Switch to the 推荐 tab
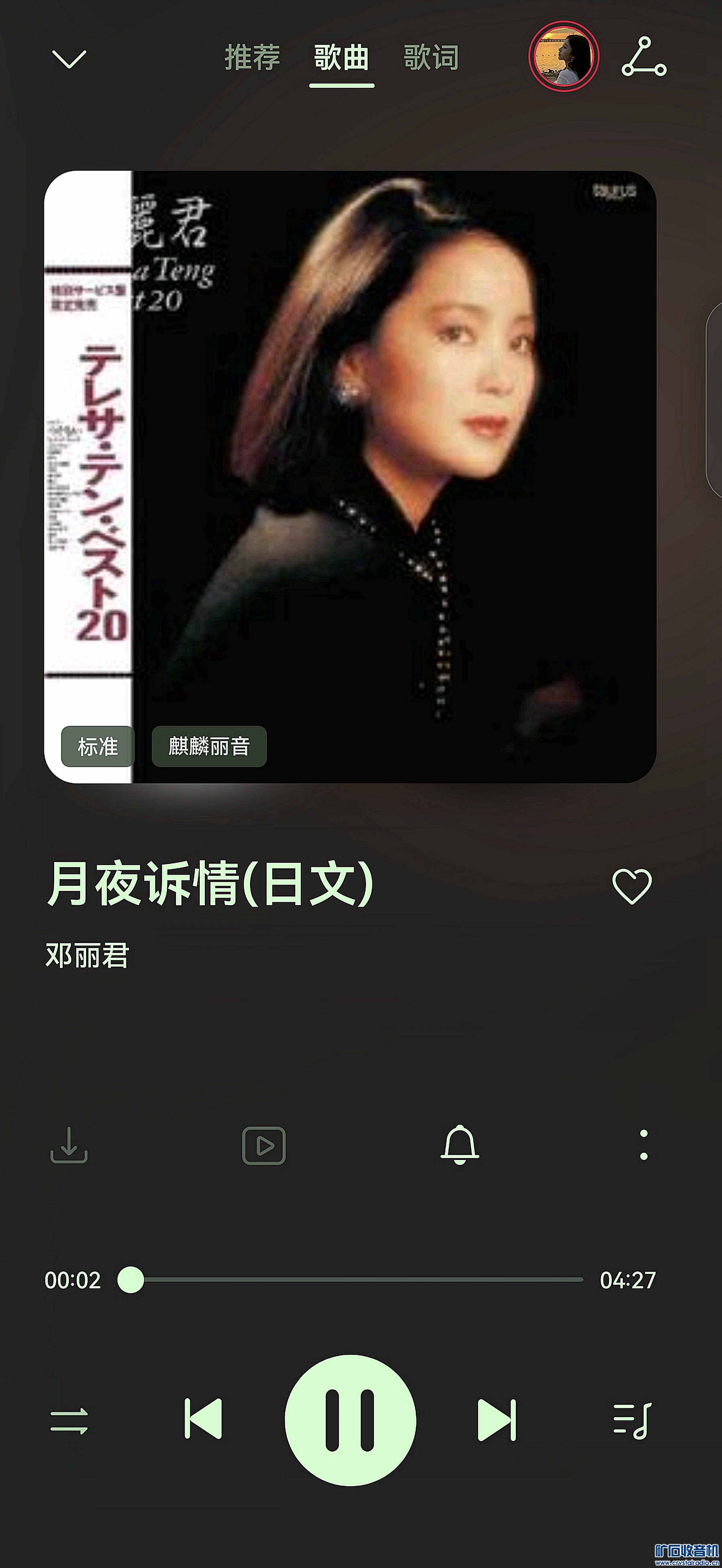 [x=252, y=58]
